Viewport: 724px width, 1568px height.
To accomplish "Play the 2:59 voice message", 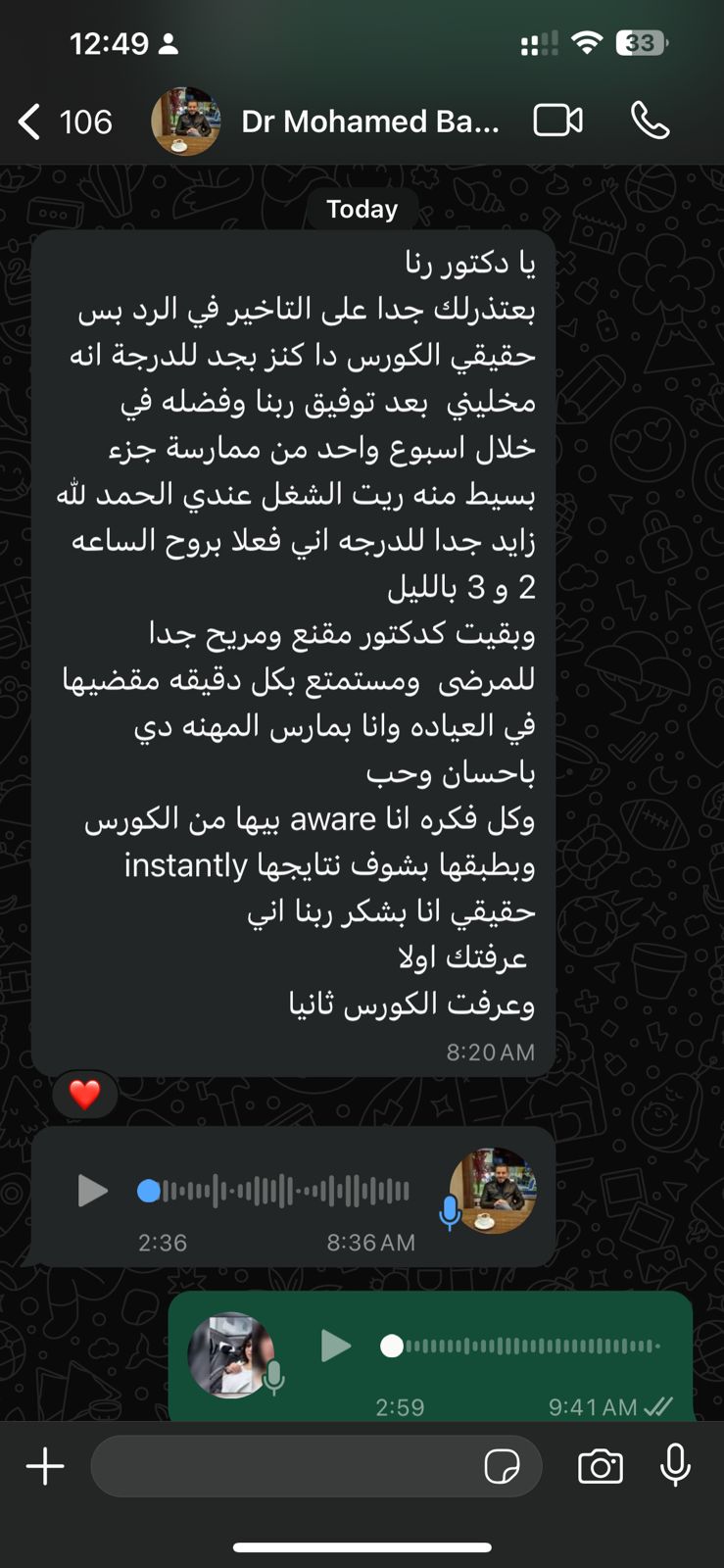I will click(336, 1347).
